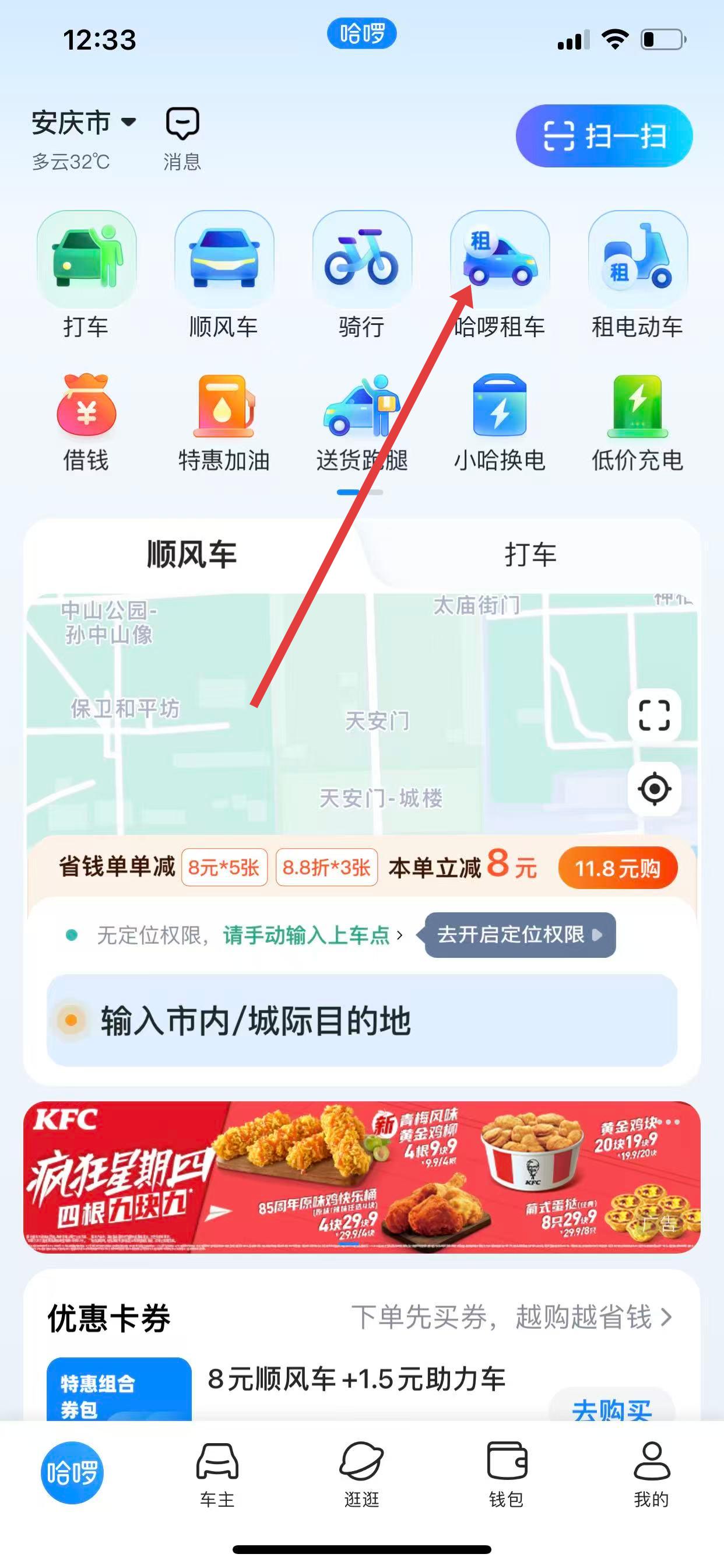Recenter map to current location
This screenshot has height=1568, width=724.
pyautogui.click(x=654, y=789)
